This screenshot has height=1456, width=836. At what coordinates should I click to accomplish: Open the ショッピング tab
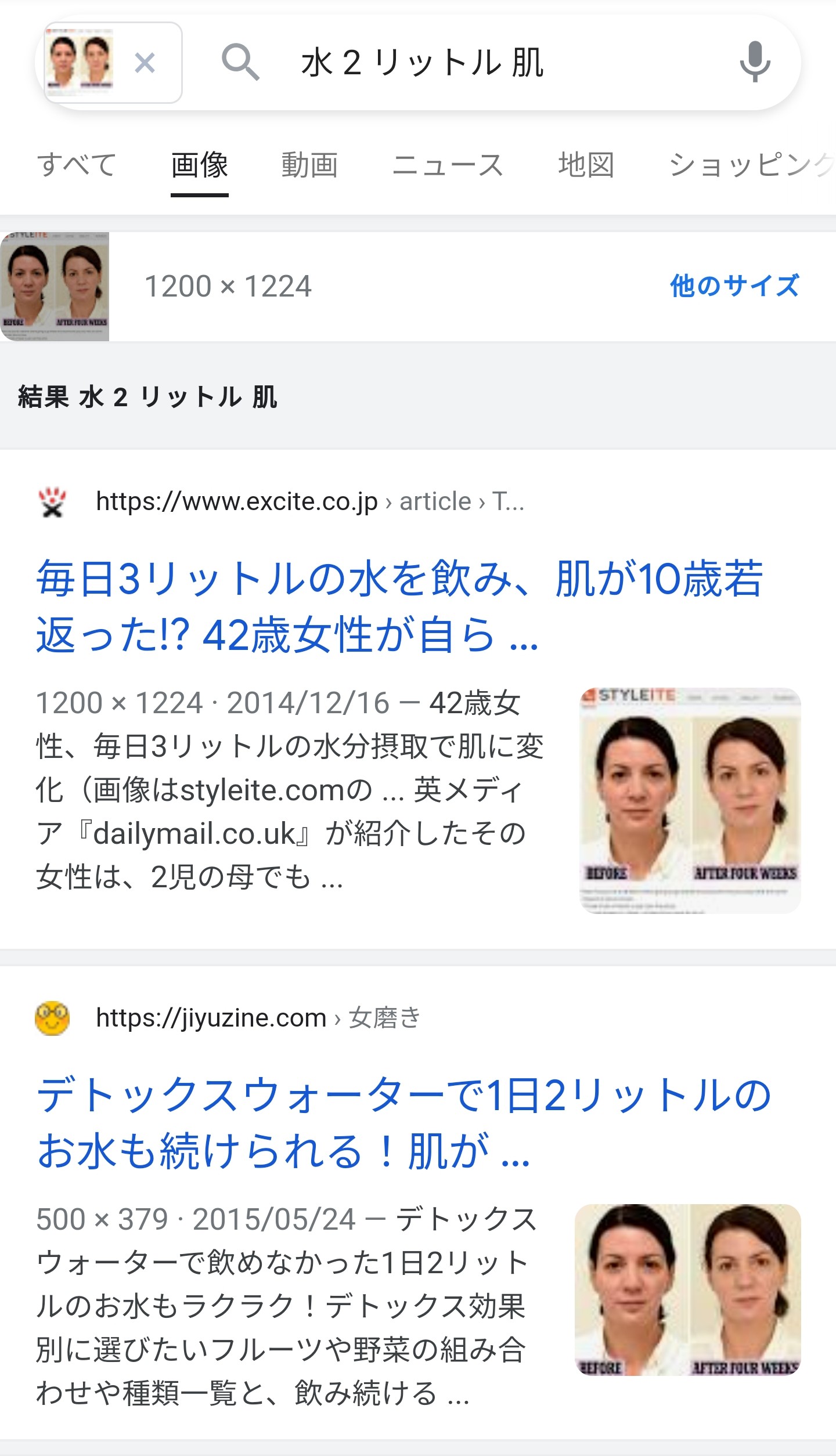point(751,165)
